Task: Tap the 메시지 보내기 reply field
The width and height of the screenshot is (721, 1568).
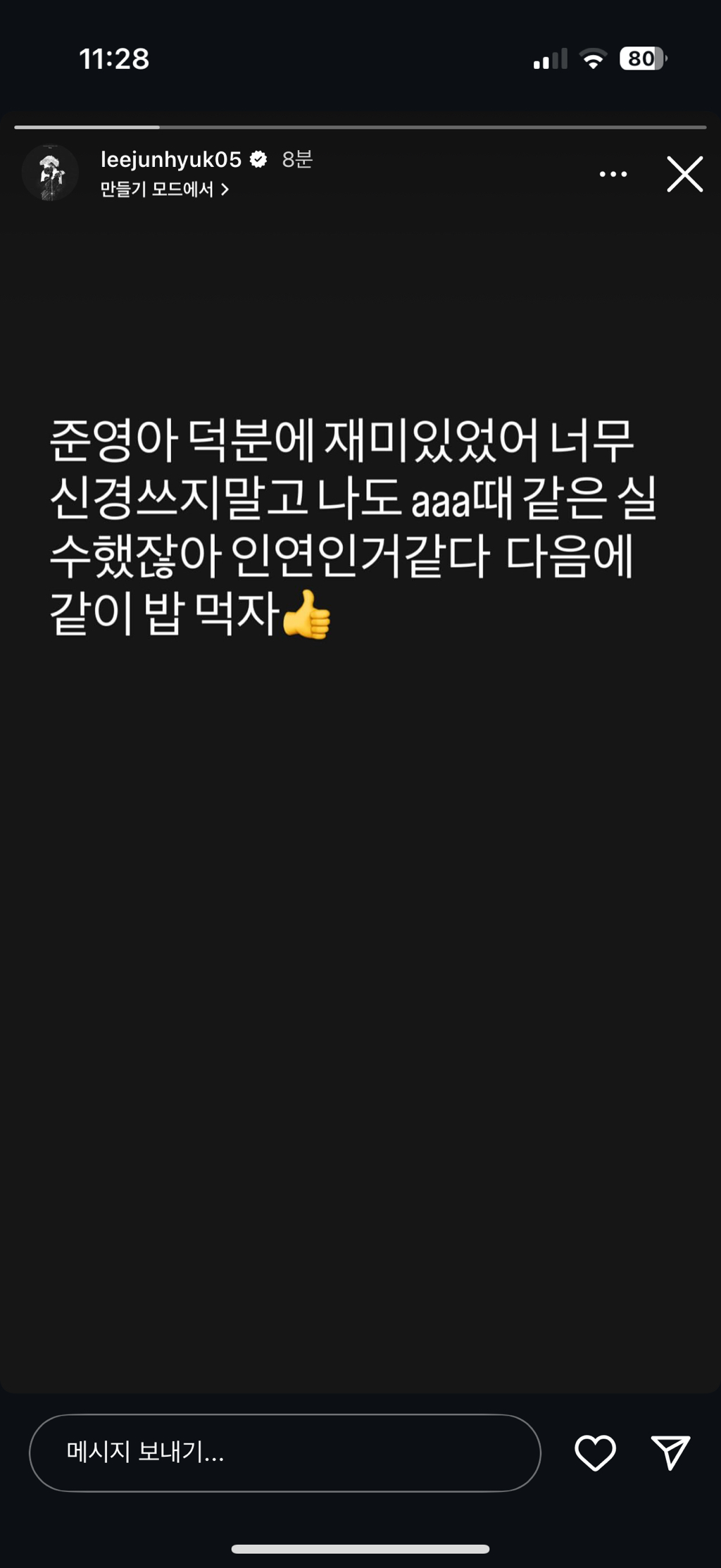Action: coord(284,1452)
